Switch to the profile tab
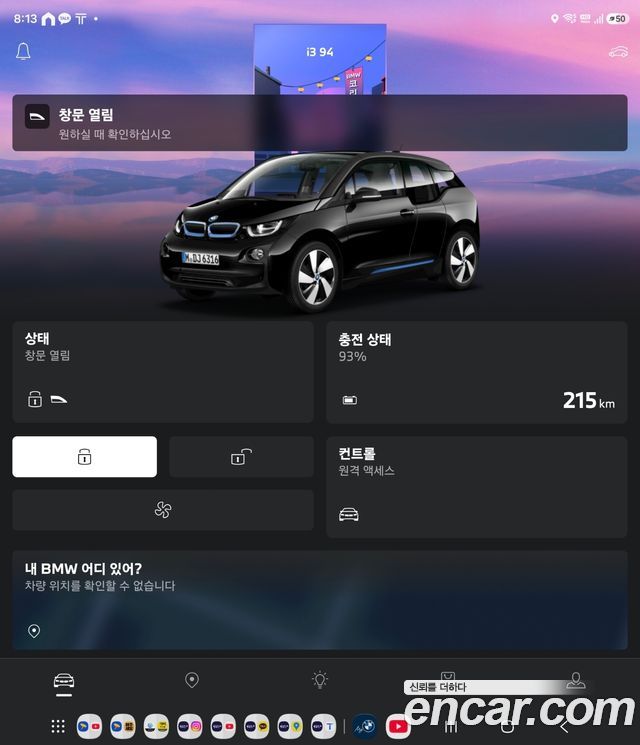Image resolution: width=640 pixels, height=745 pixels. pyautogui.click(x=576, y=680)
